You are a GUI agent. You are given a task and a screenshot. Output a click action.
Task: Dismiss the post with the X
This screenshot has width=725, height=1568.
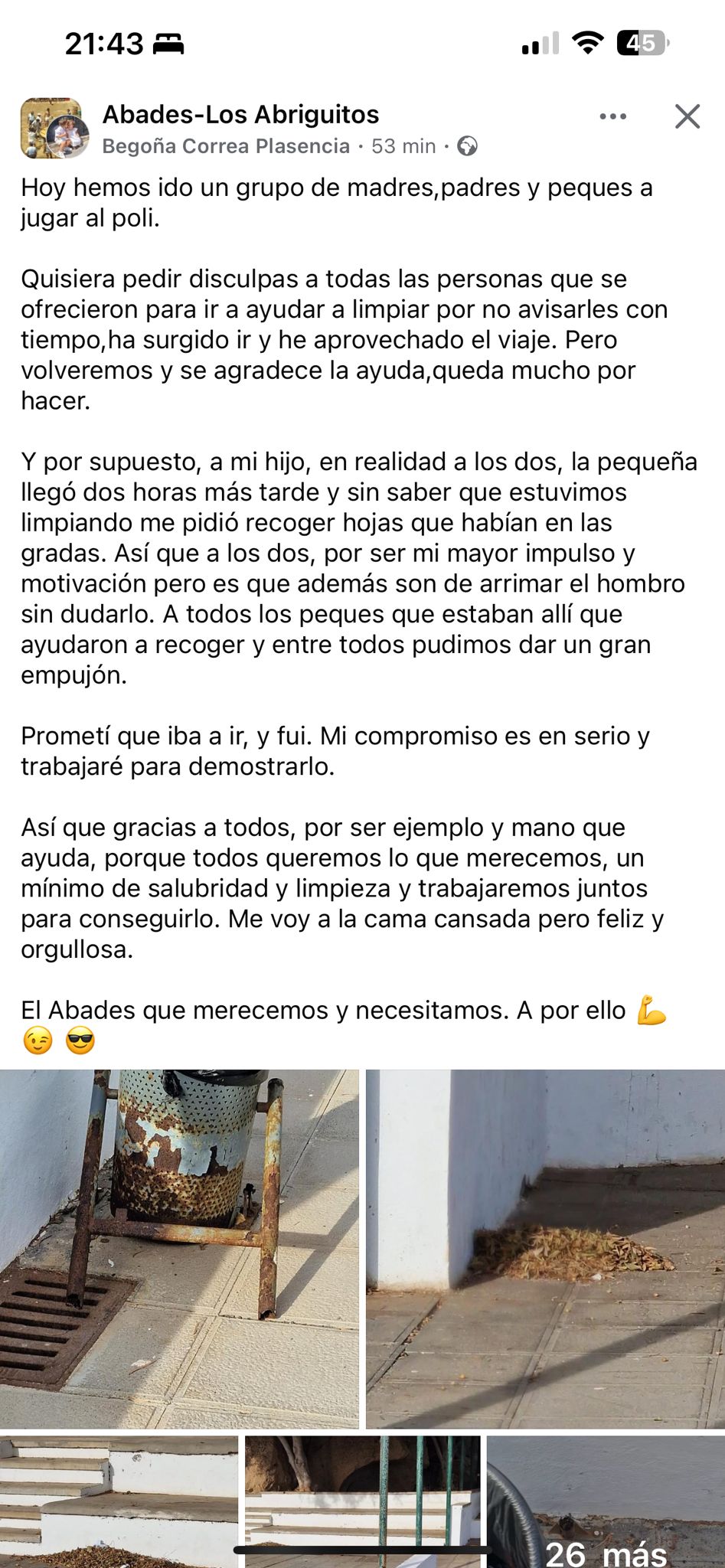coord(687,116)
